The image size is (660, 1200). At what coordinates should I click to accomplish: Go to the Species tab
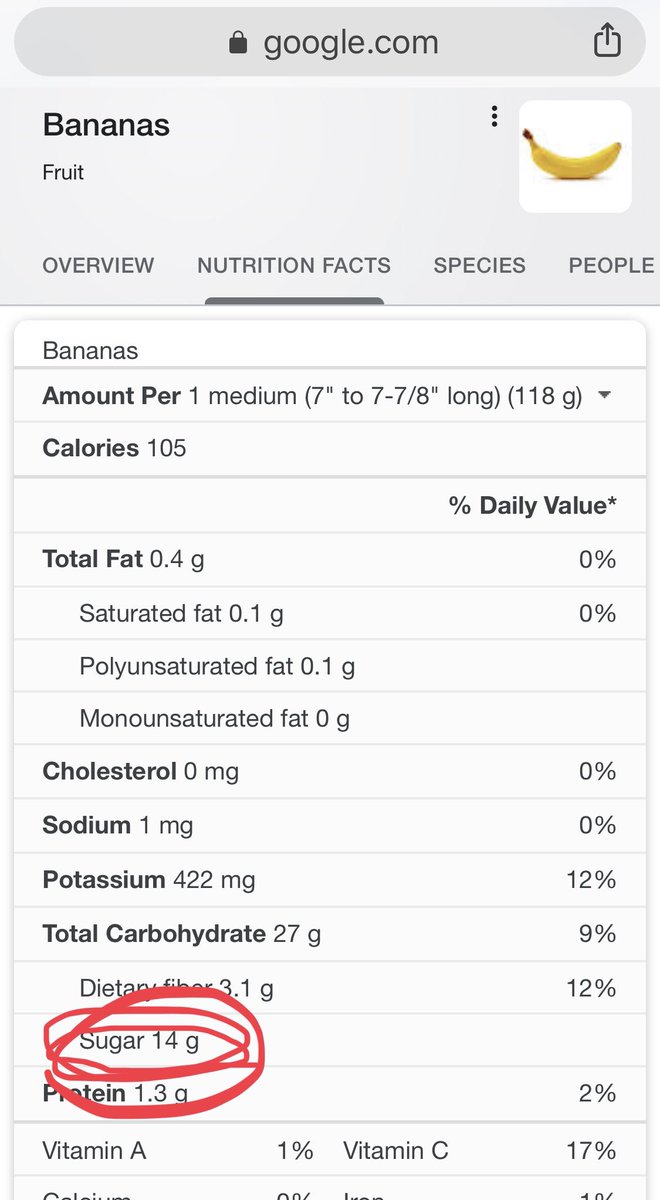(479, 265)
